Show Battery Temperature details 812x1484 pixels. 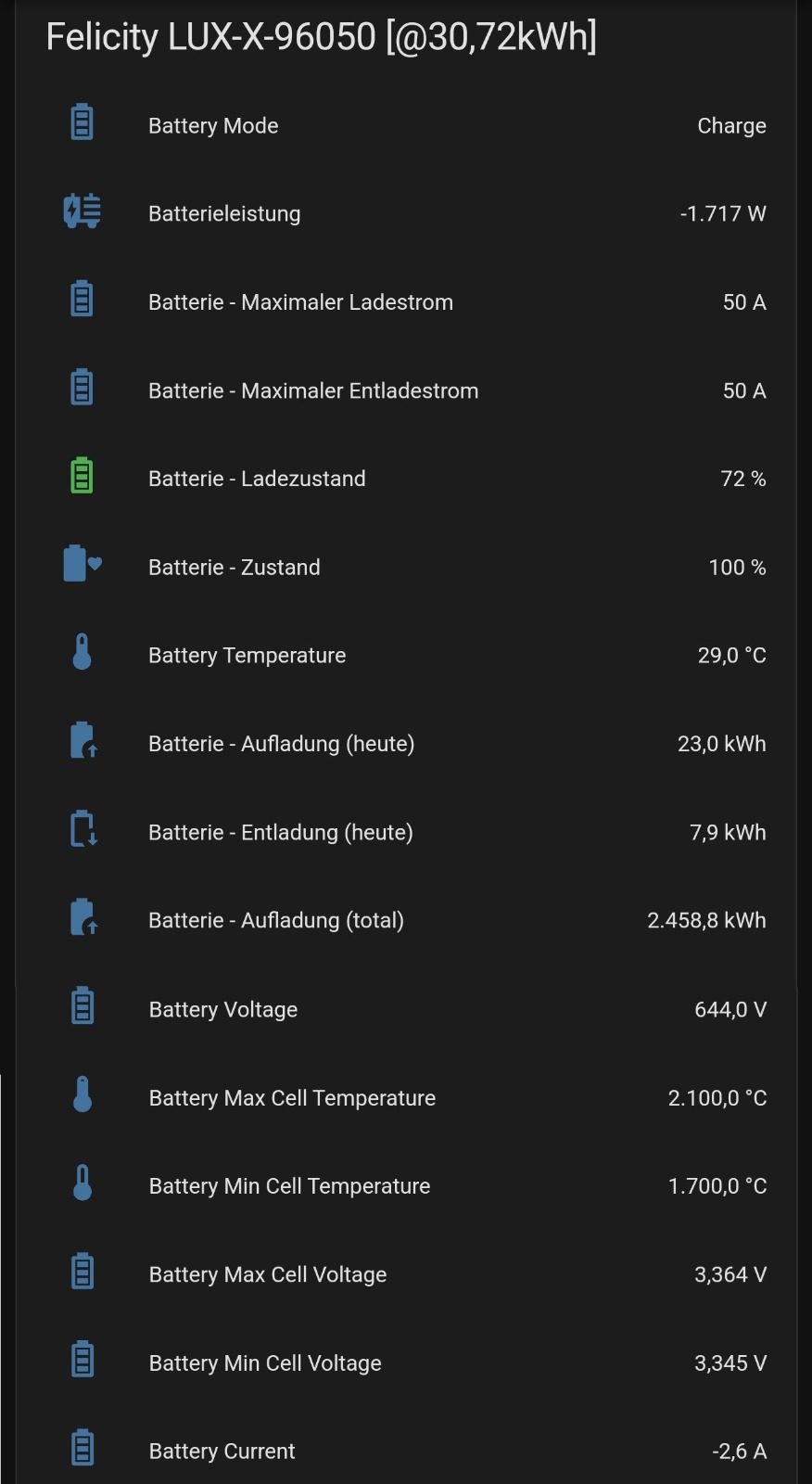(x=406, y=656)
